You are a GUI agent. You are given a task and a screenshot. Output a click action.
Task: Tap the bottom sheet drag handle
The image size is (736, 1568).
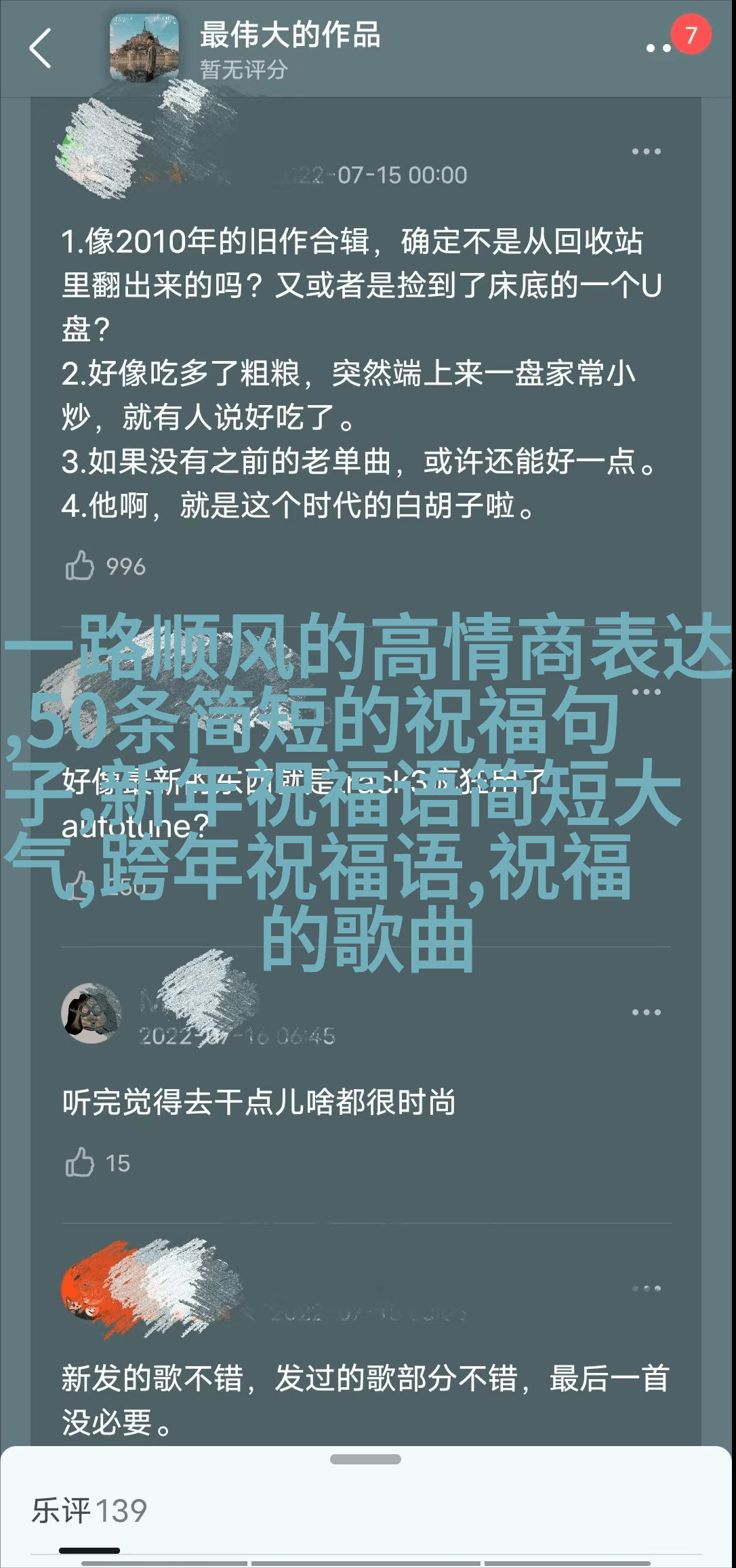pos(366,1460)
